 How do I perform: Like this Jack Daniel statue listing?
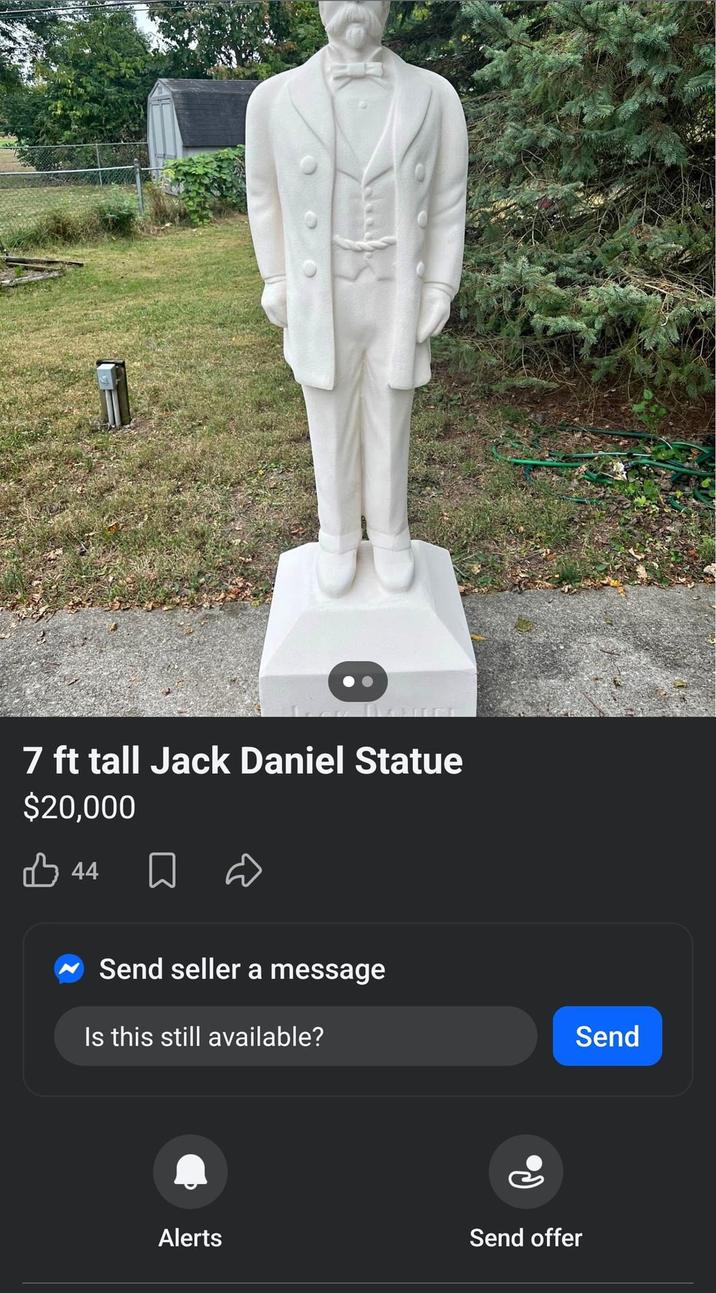(x=41, y=870)
